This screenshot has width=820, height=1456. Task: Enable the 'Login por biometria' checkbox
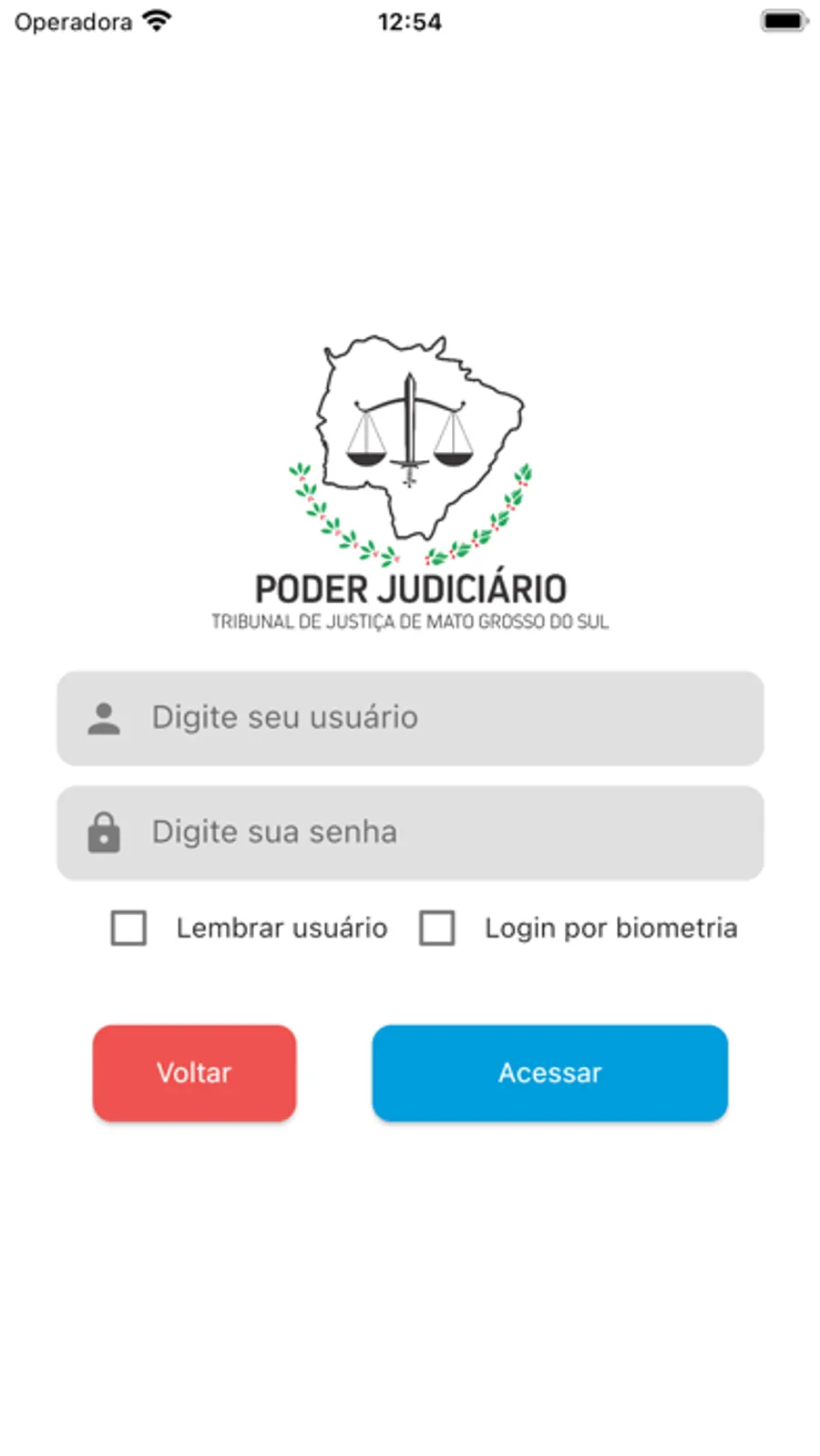coord(437,928)
